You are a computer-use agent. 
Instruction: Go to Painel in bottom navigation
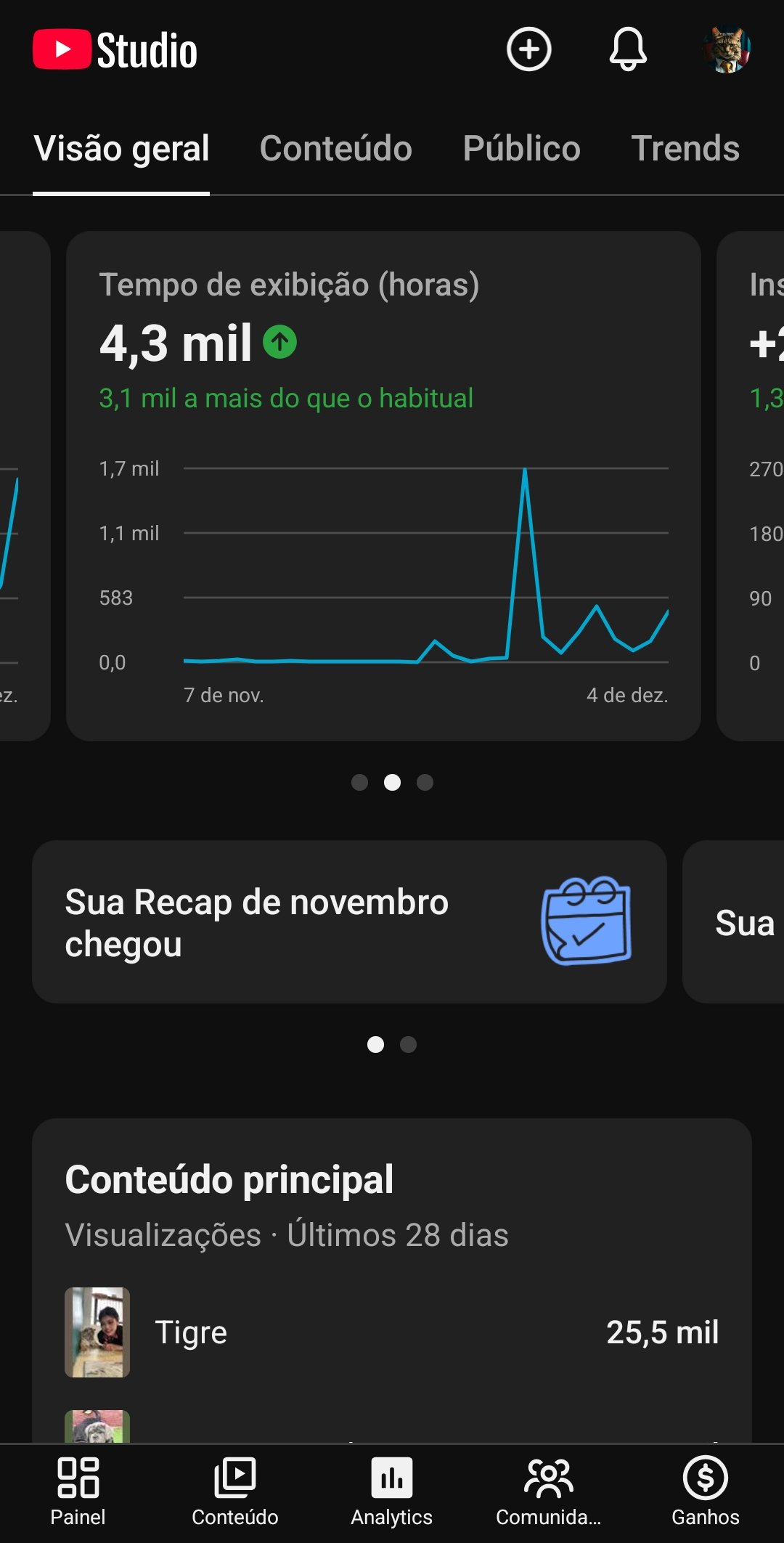pyautogui.click(x=78, y=1492)
